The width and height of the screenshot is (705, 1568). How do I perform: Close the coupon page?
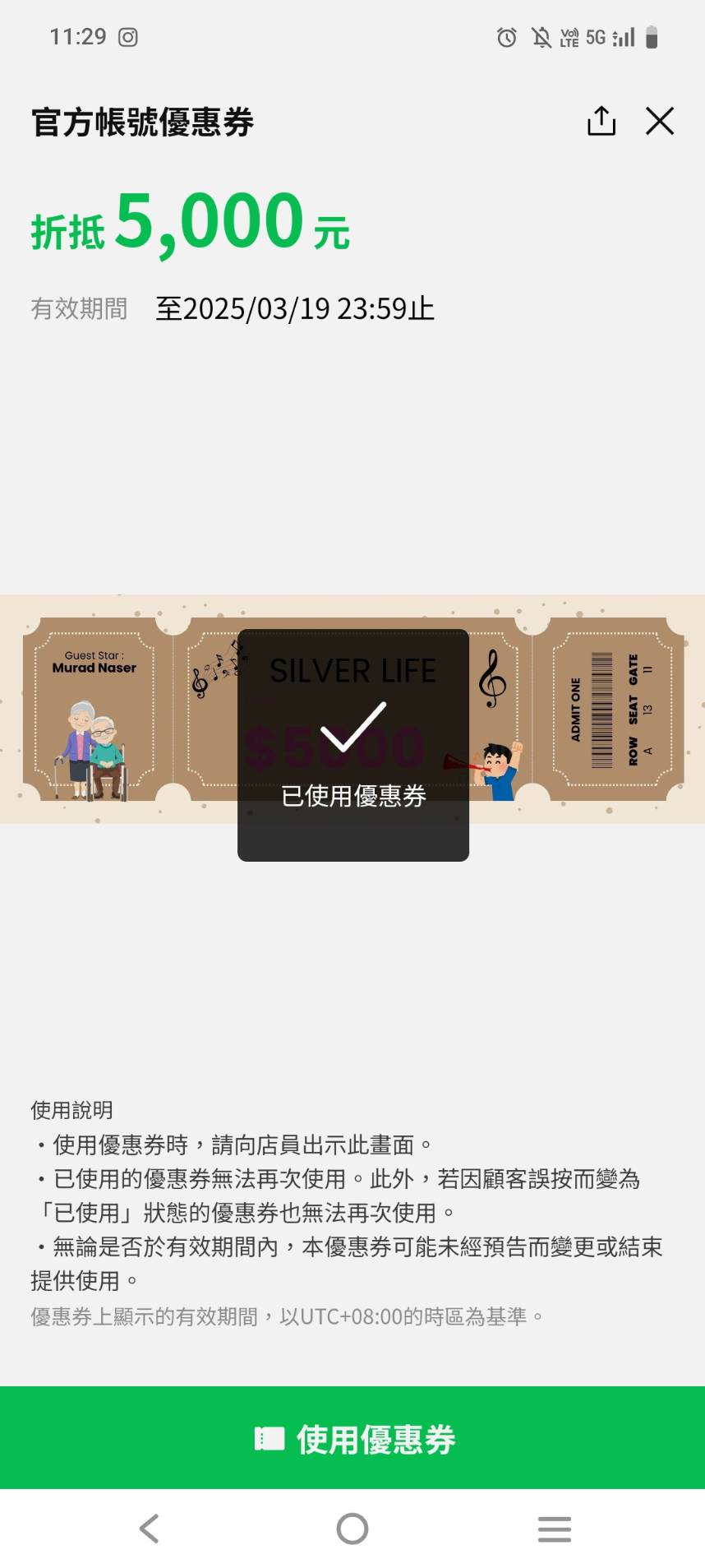point(659,121)
